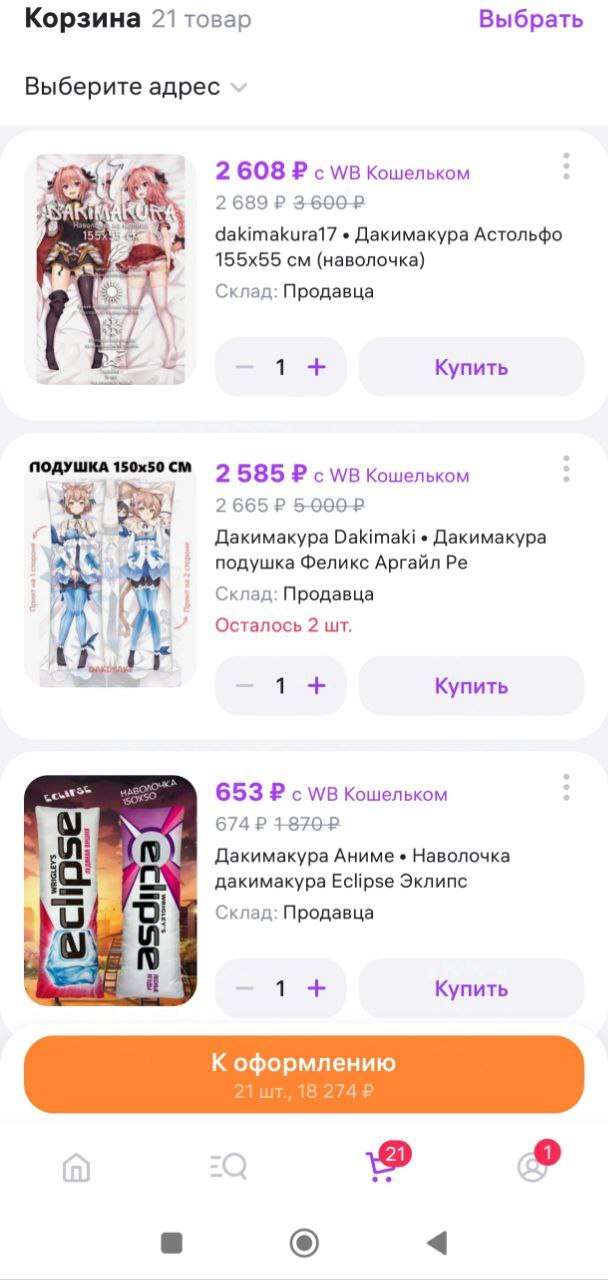Go back with system back button
Screen dimensions: 608x1280
(436, 1243)
